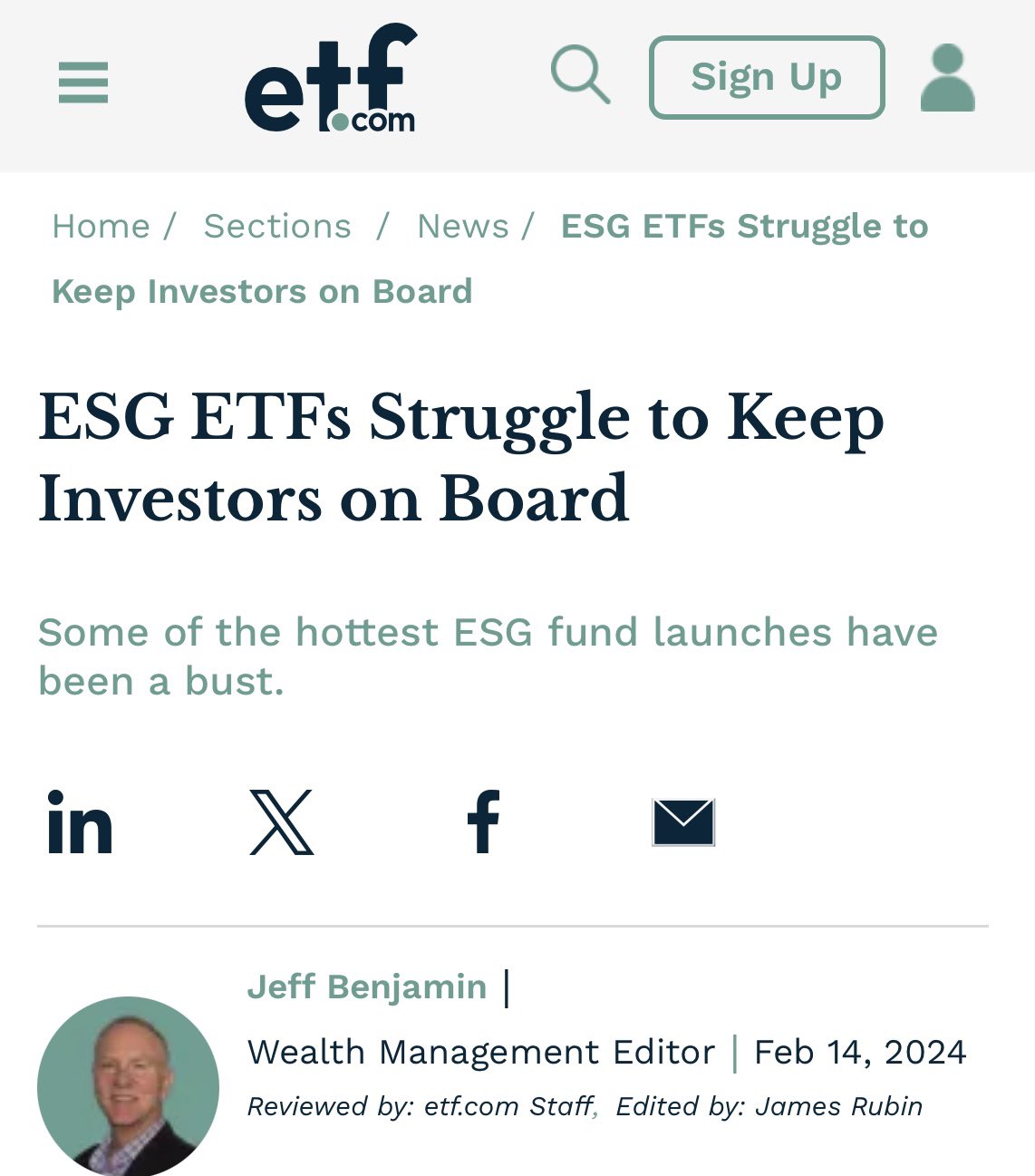The width and height of the screenshot is (1035, 1176).
Task: Go to the etf.com homepage logo
Action: point(331,80)
